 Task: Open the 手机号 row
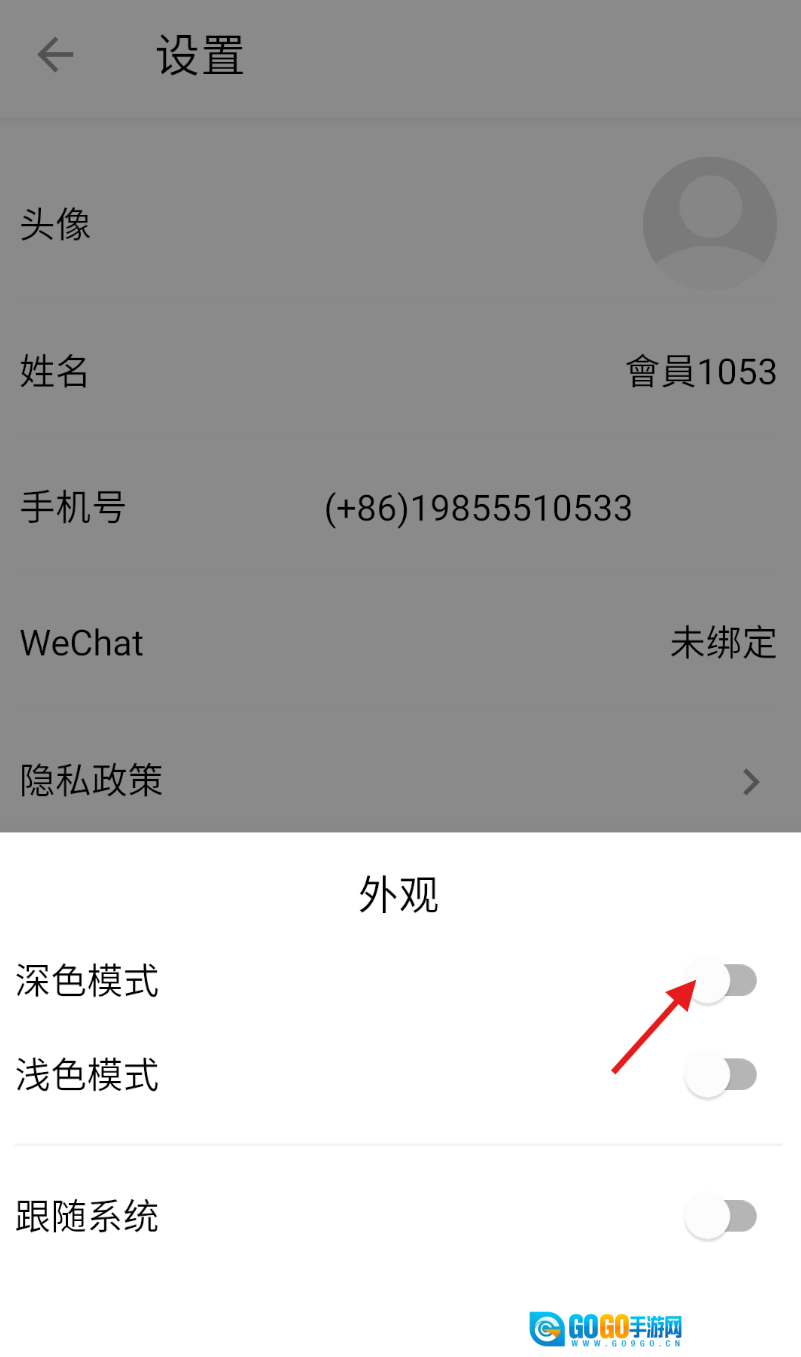[x=400, y=508]
